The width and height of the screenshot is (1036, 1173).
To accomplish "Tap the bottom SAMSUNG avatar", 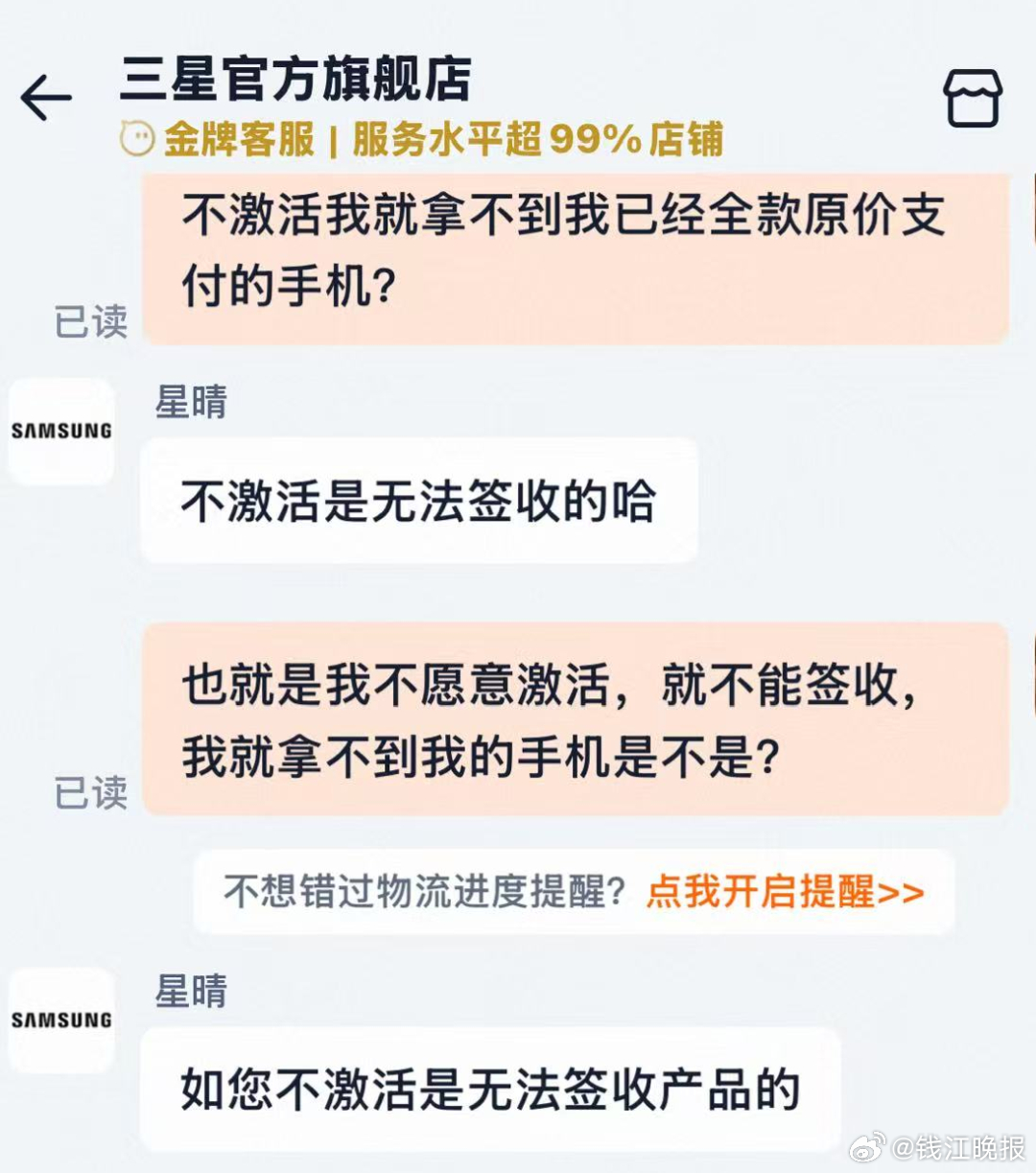I will coord(60,1021).
